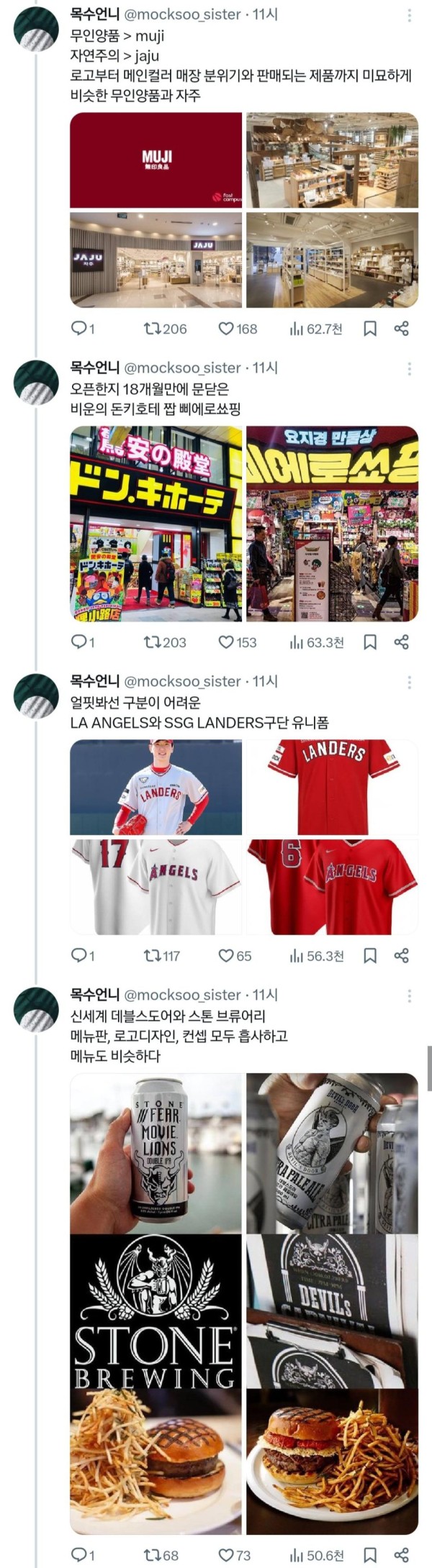Like the MUJI and JAJU comparison tweet

pos(226,329)
